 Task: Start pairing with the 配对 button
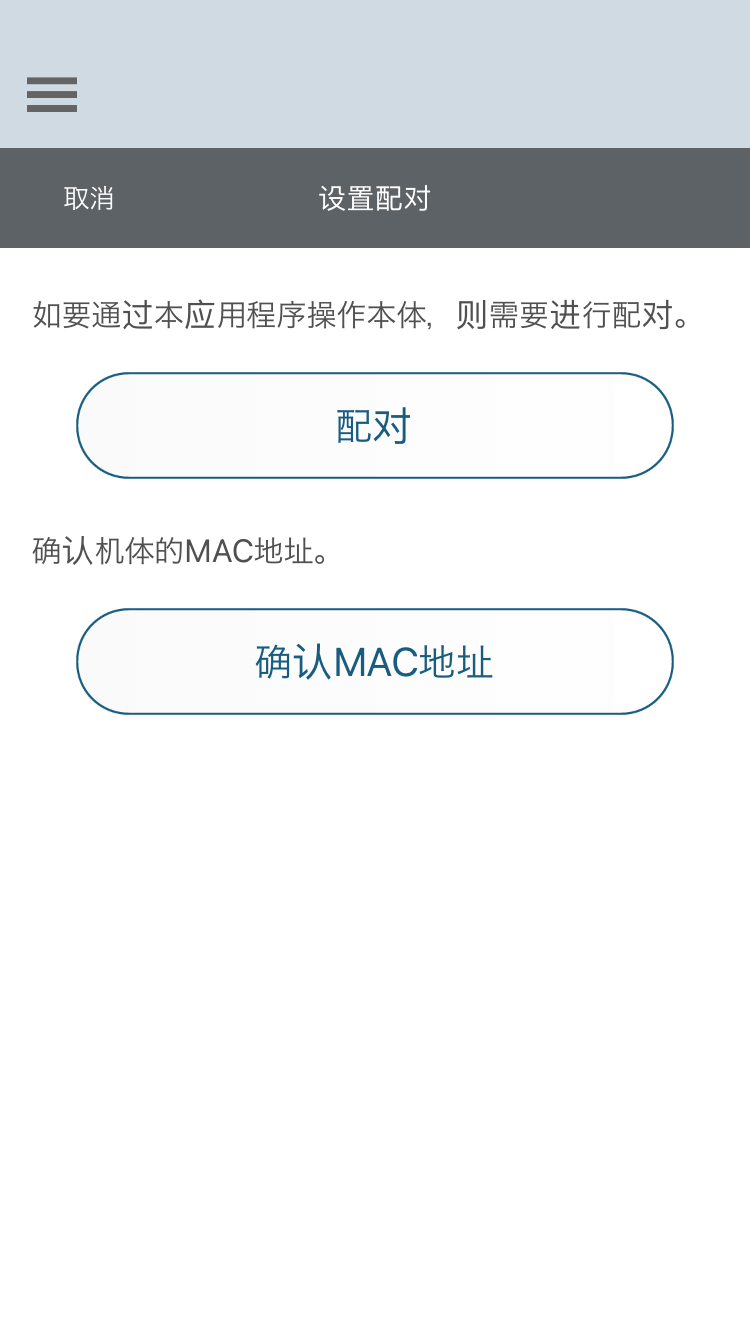(x=375, y=426)
